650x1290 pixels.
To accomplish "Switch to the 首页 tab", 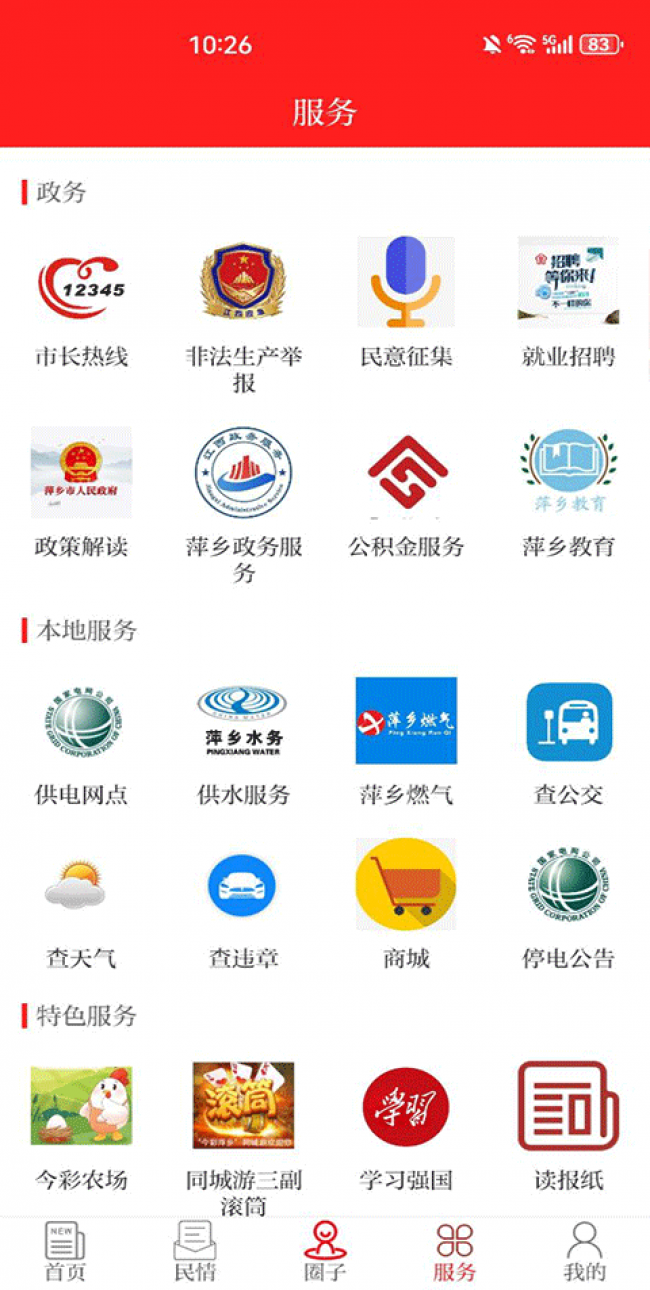I will (65, 1252).
